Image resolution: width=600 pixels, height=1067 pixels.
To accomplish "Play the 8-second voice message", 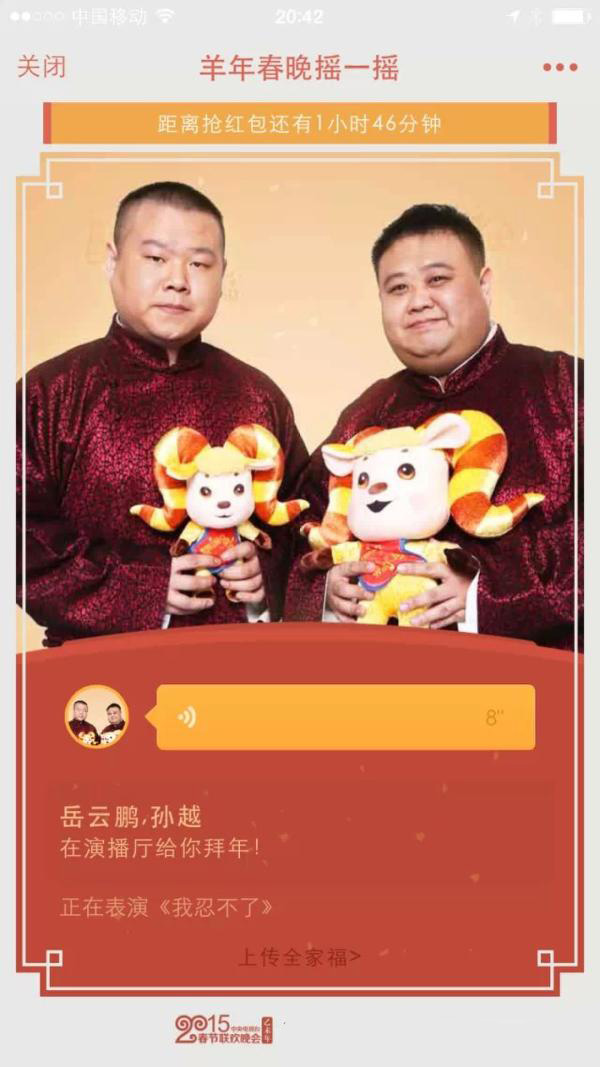I will 346,717.
